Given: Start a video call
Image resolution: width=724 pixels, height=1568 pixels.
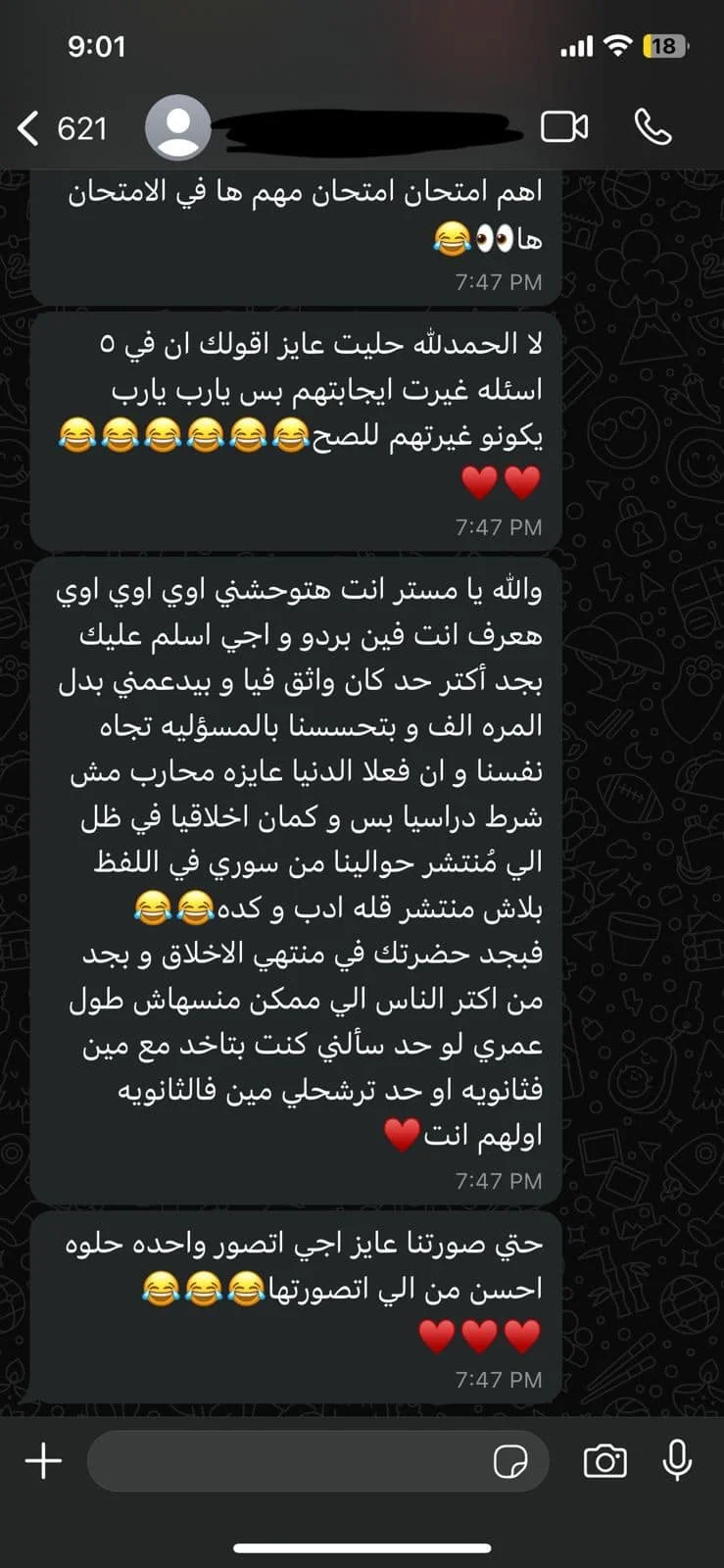Looking at the screenshot, I should click(564, 127).
